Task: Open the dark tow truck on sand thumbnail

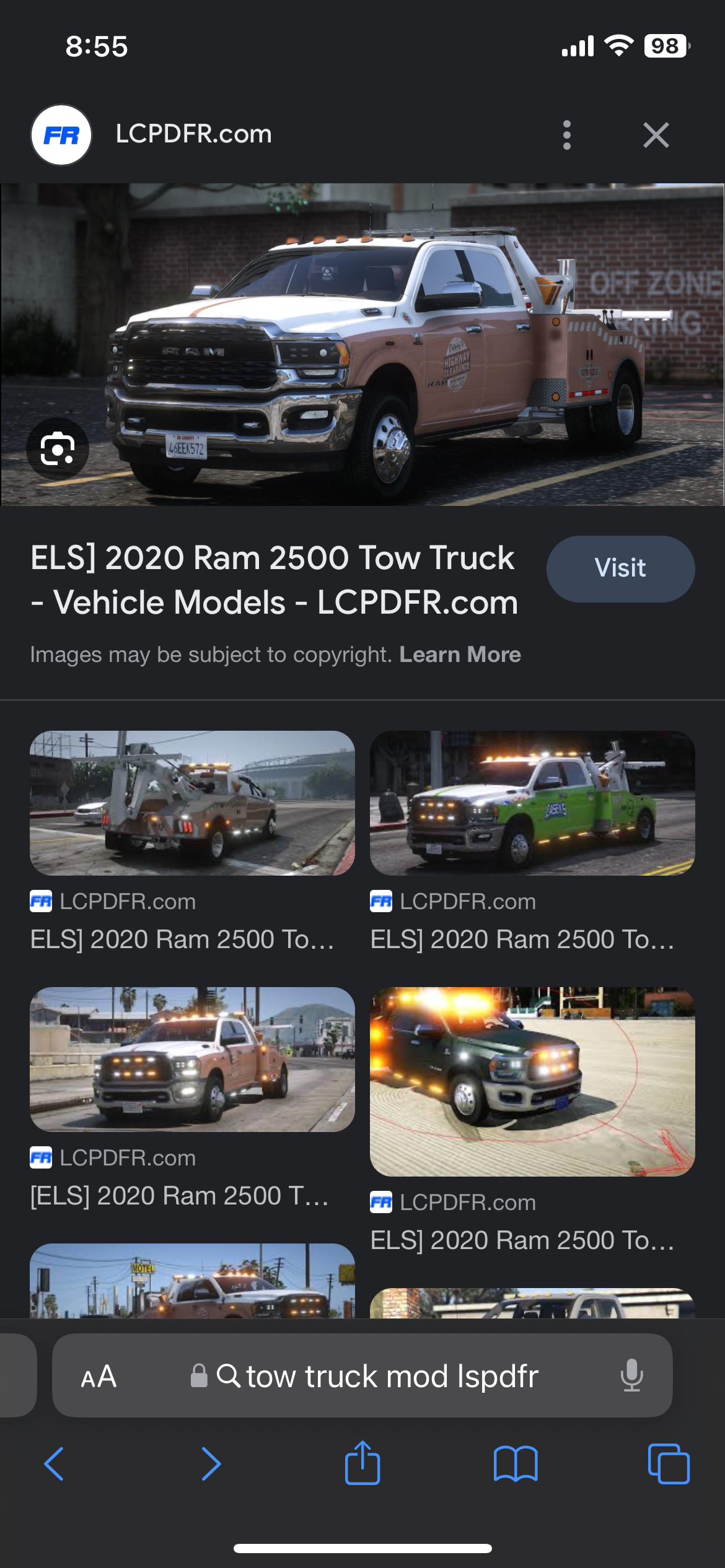Action: pyautogui.click(x=532, y=1082)
